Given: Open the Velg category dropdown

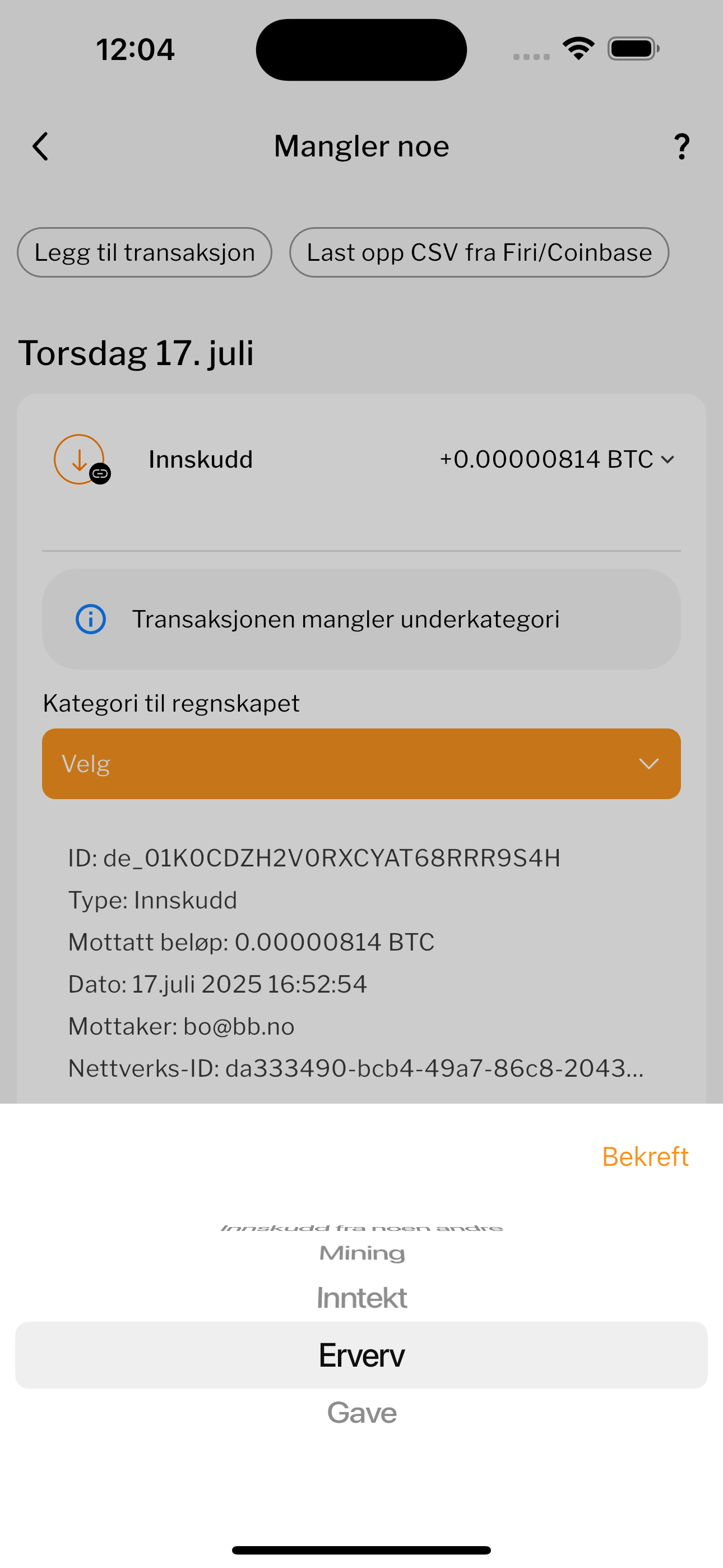Looking at the screenshot, I should pos(361,764).
